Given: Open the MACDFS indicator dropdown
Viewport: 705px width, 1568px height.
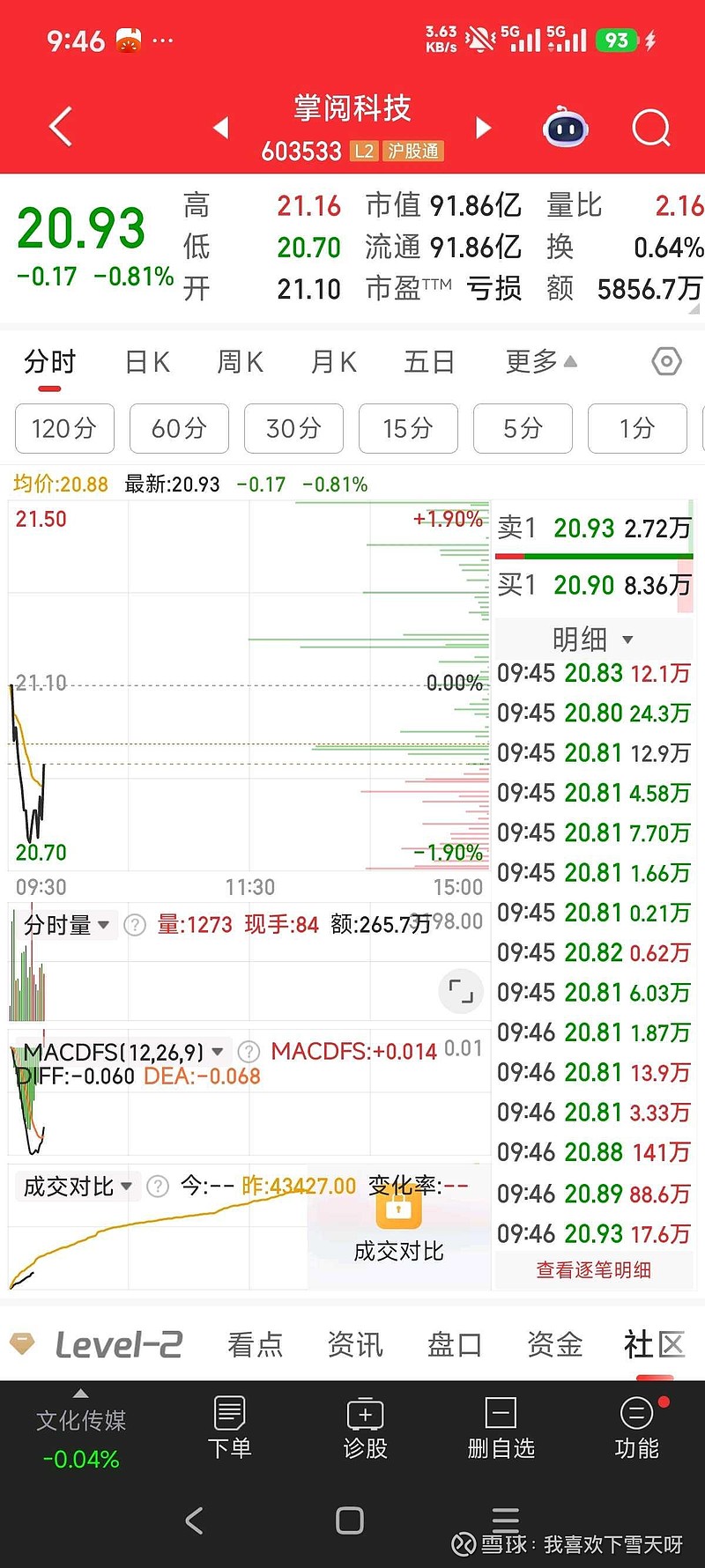Looking at the screenshot, I should coord(217,1052).
